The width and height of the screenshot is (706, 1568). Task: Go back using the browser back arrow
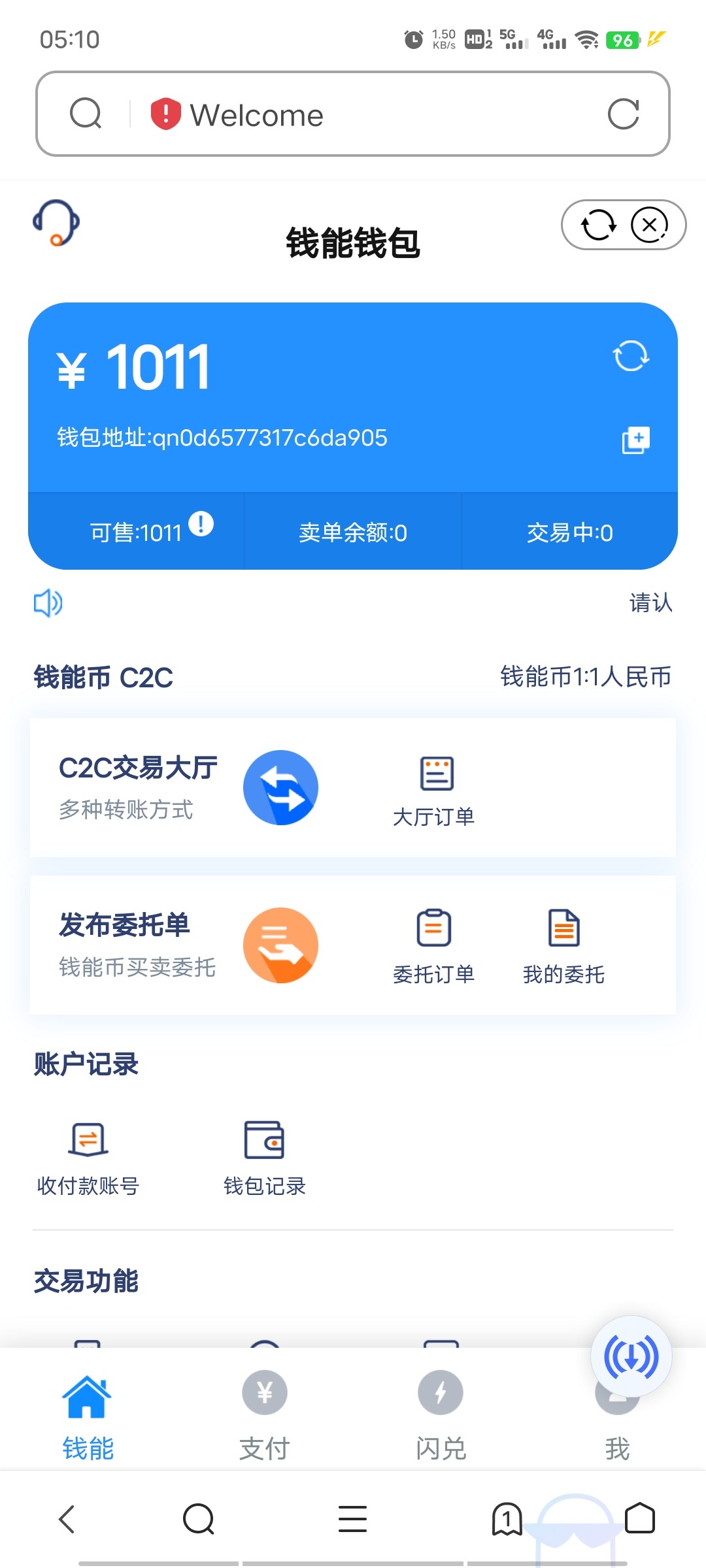click(67, 1519)
